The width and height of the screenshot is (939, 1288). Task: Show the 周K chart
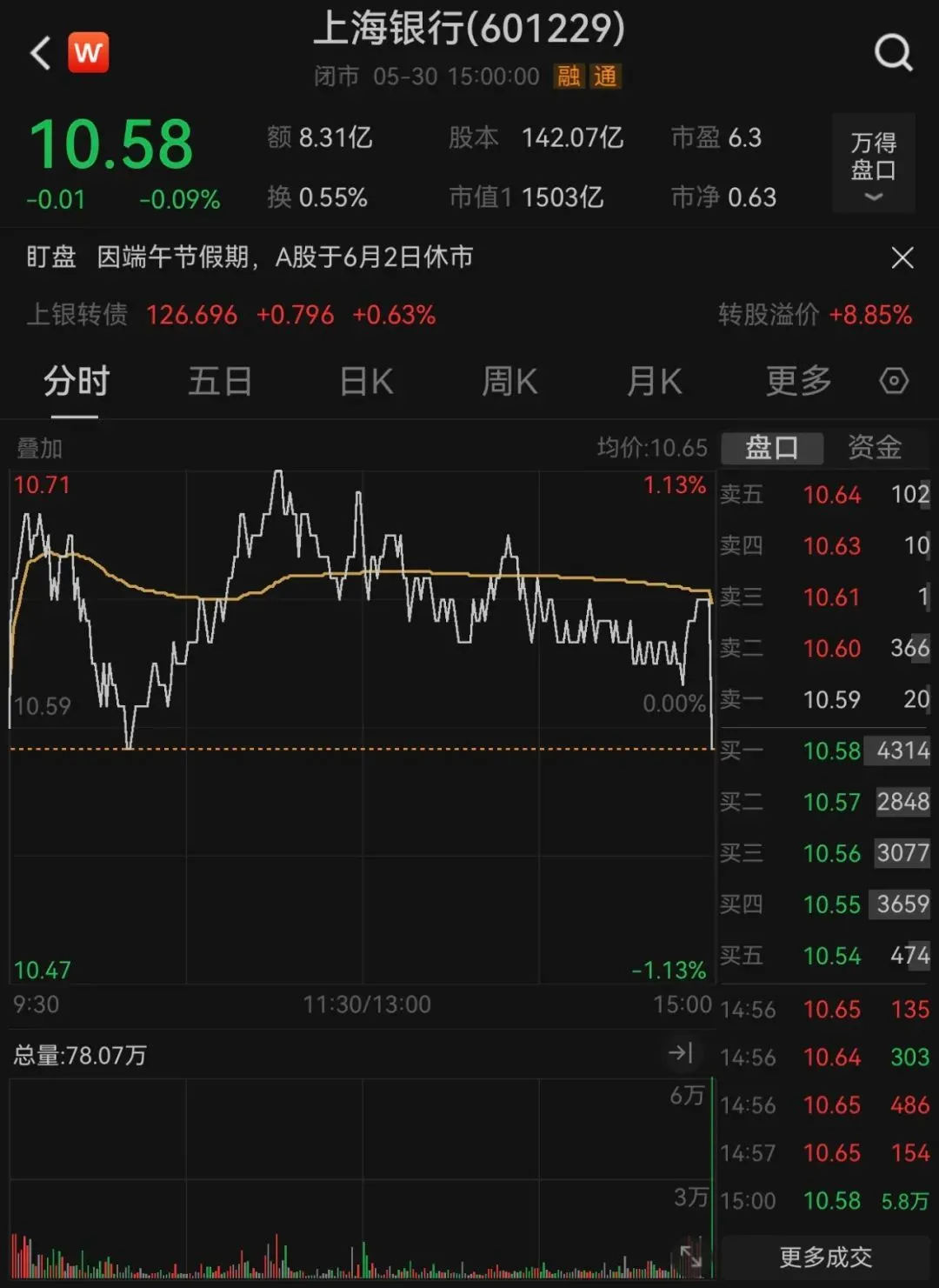(x=509, y=382)
